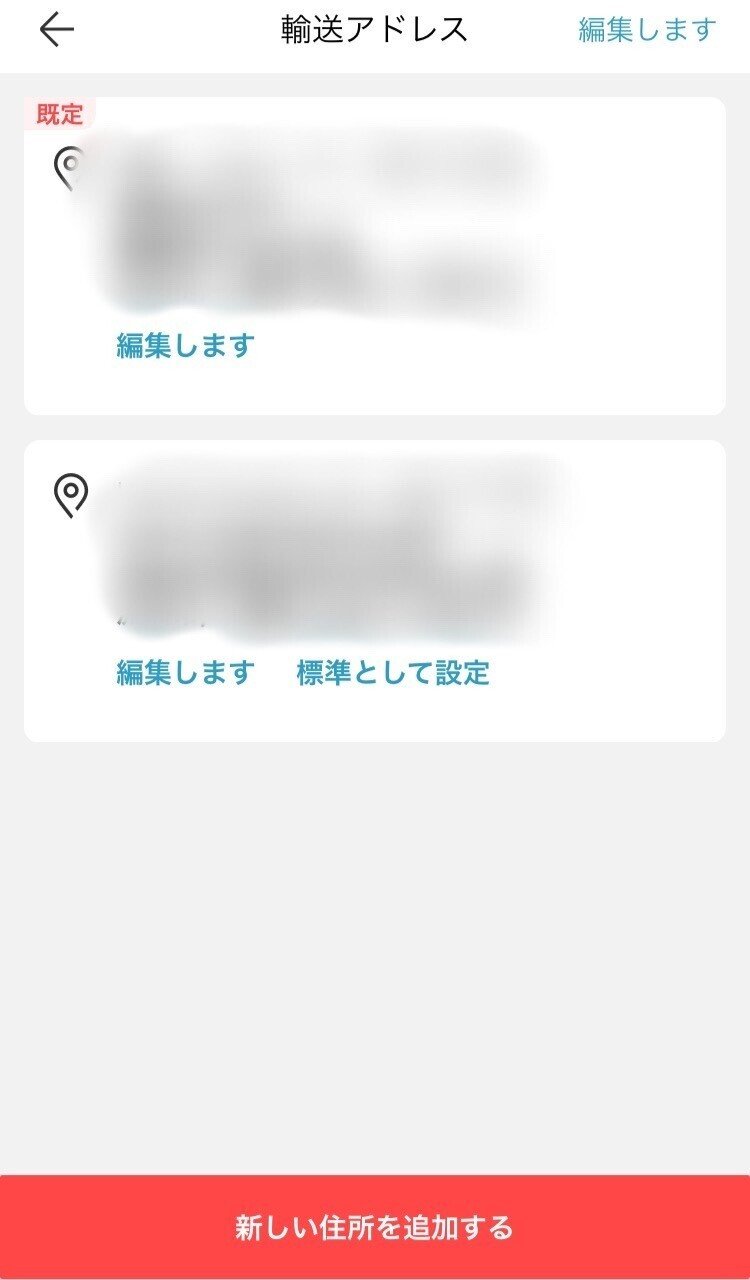
Task: Edit the address next to 標準として設定
Action: [x=185, y=672]
